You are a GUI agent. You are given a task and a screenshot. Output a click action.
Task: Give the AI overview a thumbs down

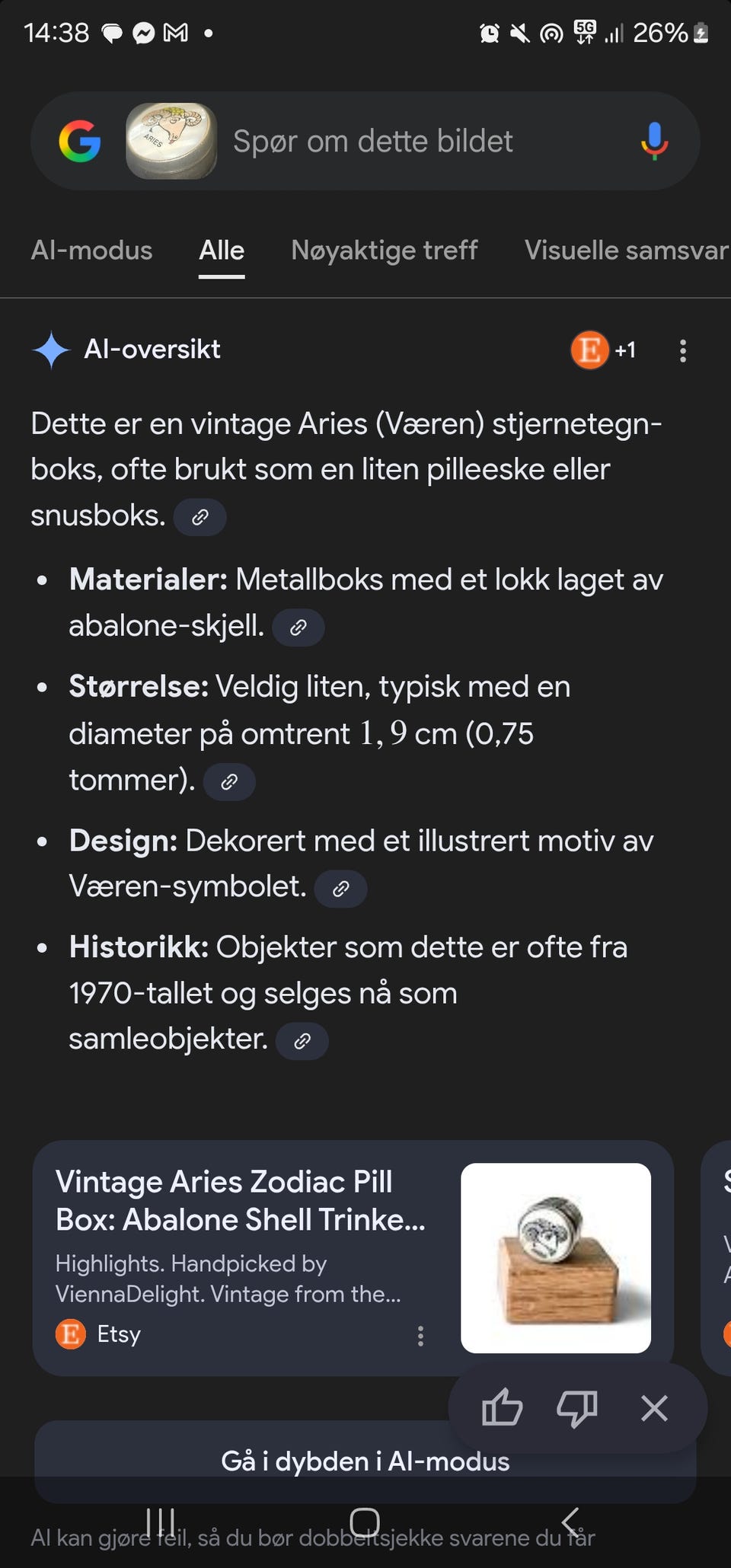pyautogui.click(x=577, y=1408)
